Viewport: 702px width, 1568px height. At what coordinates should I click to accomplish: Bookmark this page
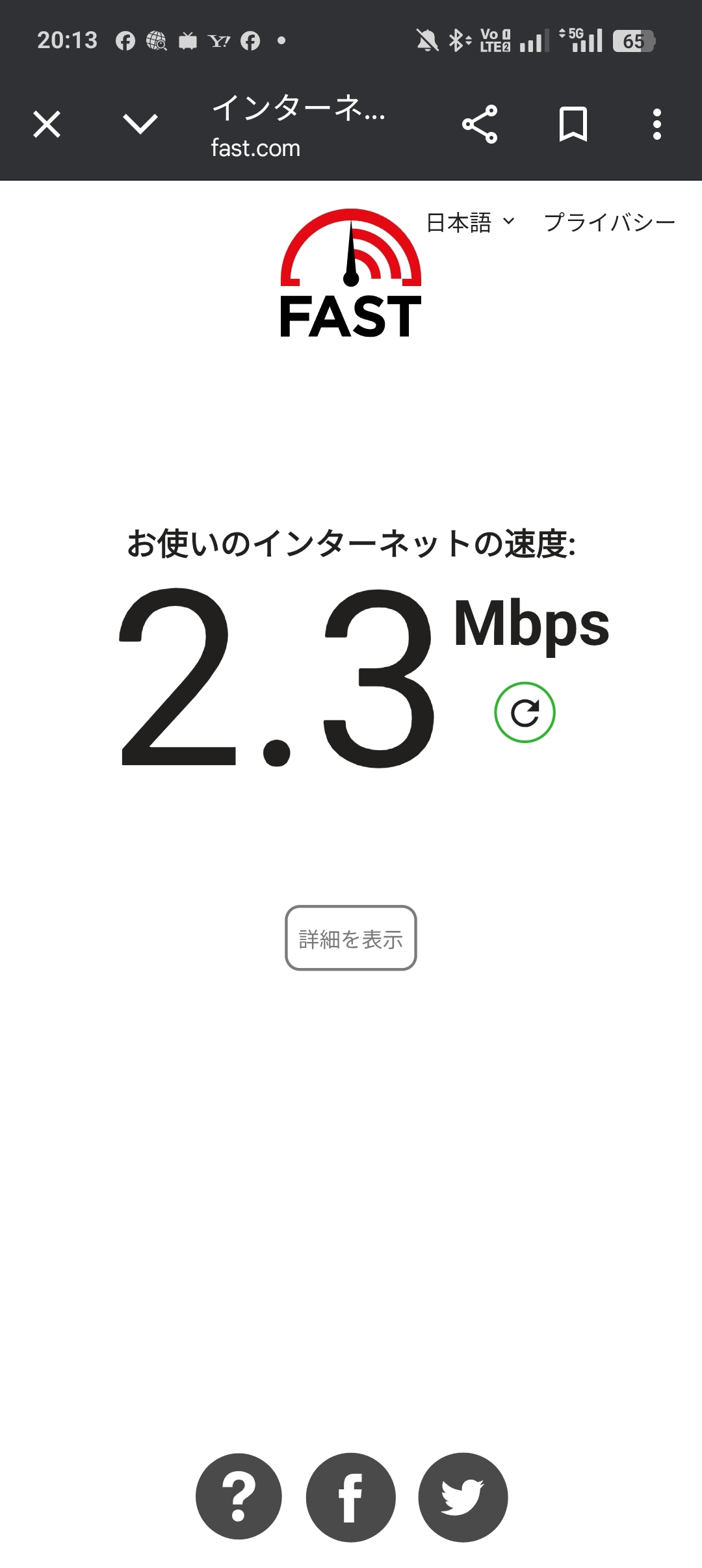[573, 124]
